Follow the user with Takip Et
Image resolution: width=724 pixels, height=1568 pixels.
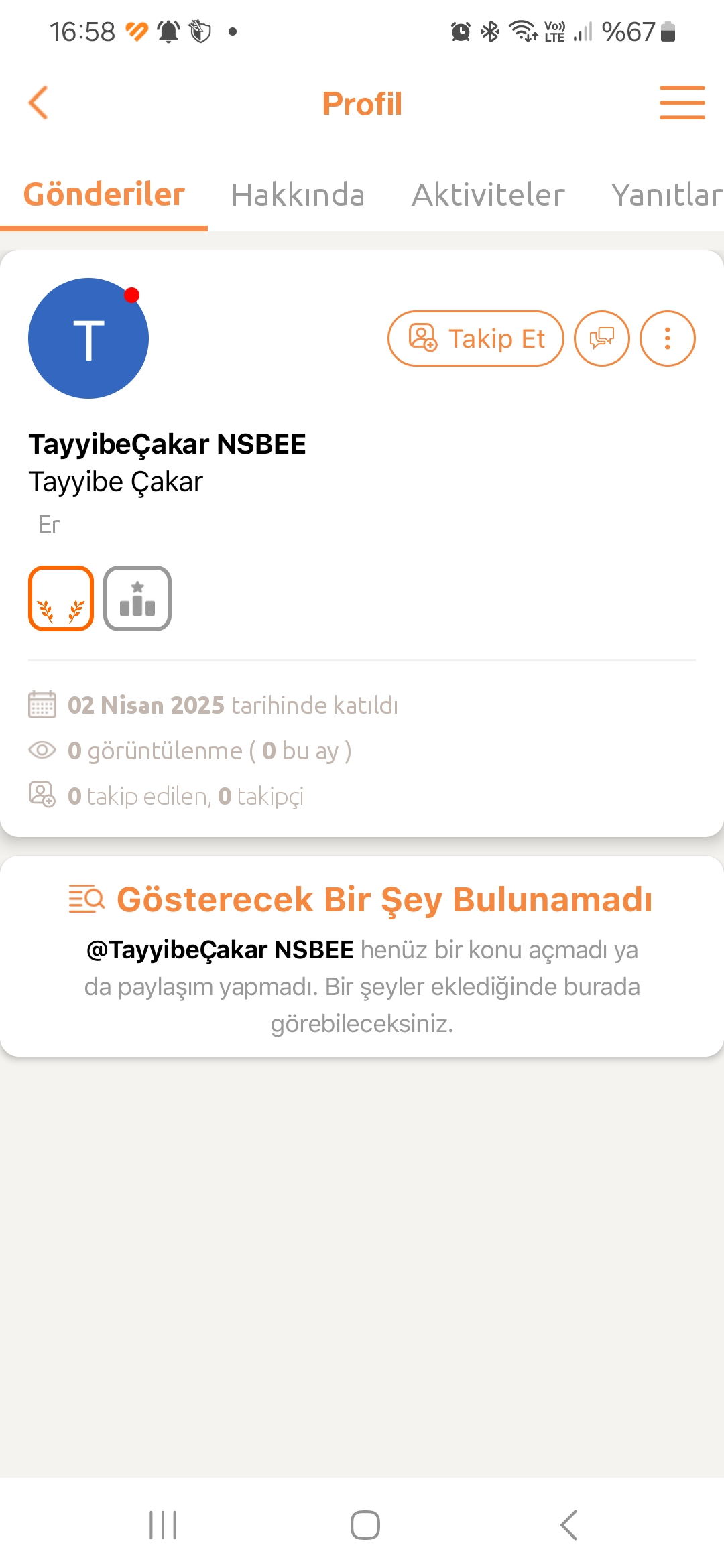pyautogui.click(x=476, y=338)
